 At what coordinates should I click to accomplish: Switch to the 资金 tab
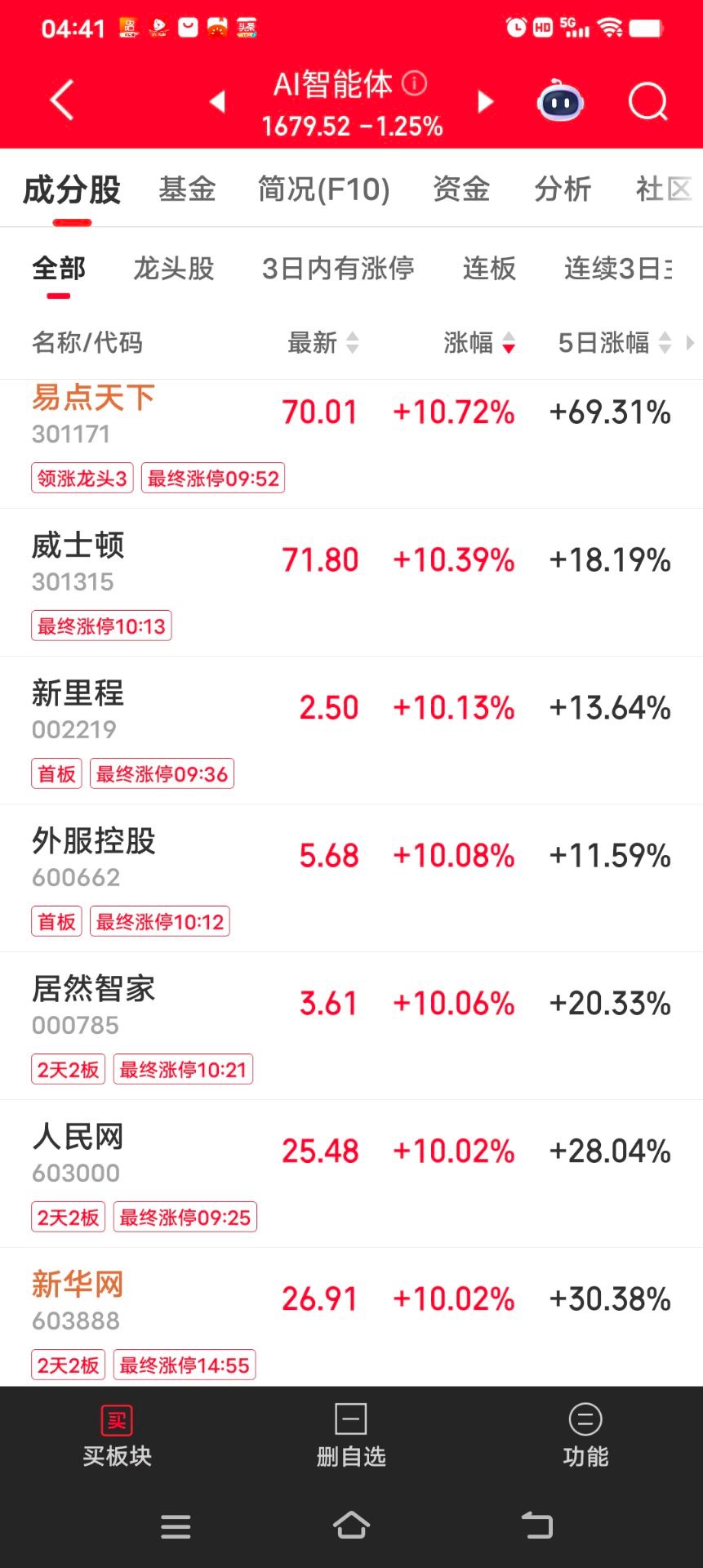[461, 189]
